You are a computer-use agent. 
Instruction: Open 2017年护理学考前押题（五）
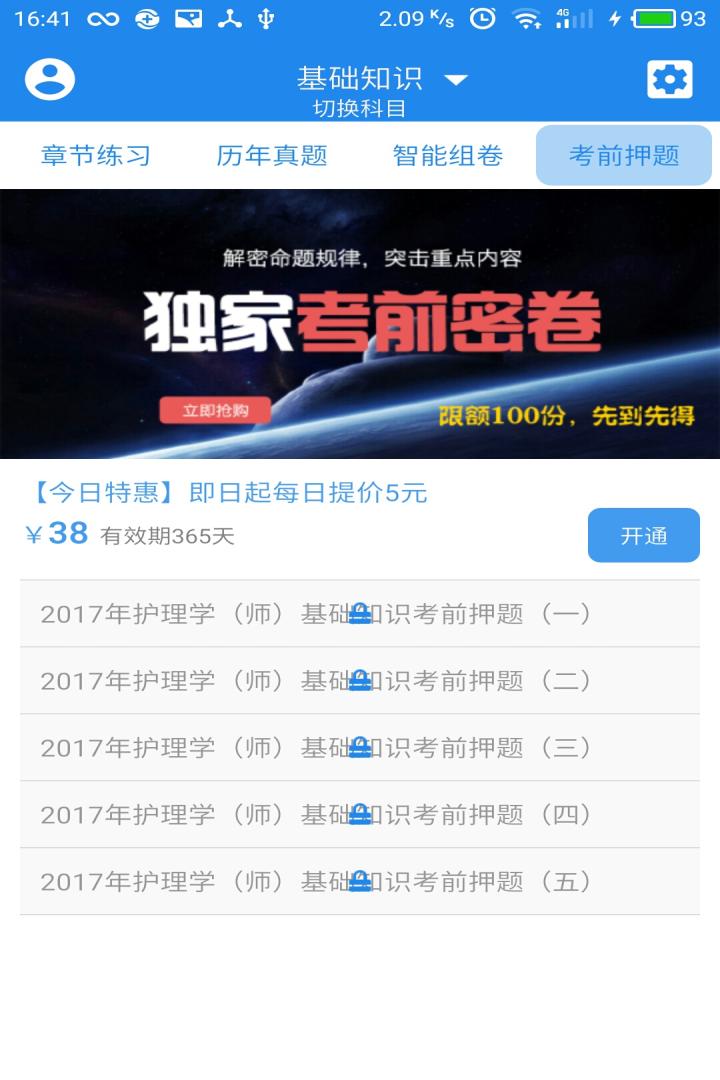360,881
